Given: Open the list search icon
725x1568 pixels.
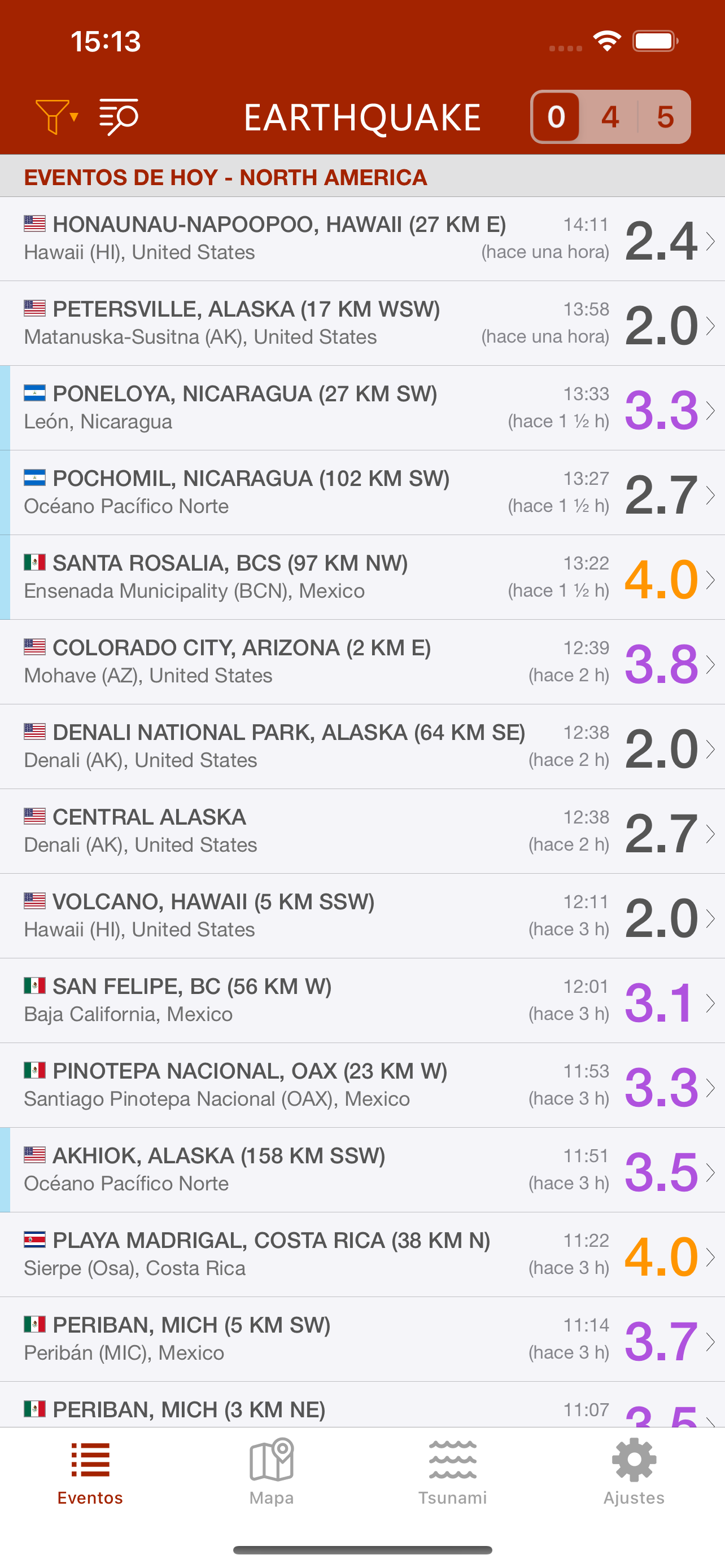Looking at the screenshot, I should tap(119, 116).
